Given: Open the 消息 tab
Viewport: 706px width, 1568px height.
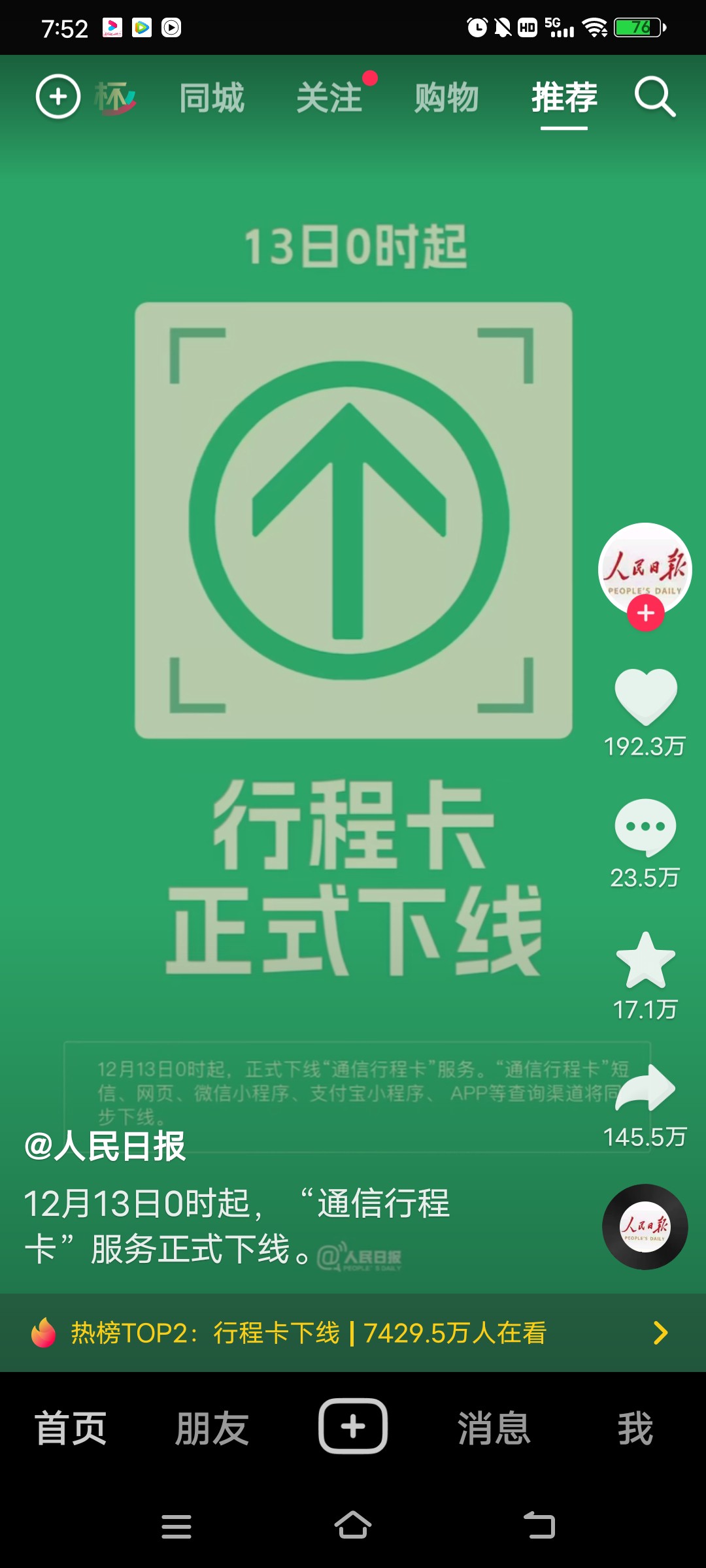Looking at the screenshot, I should [x=494, y=1428].
